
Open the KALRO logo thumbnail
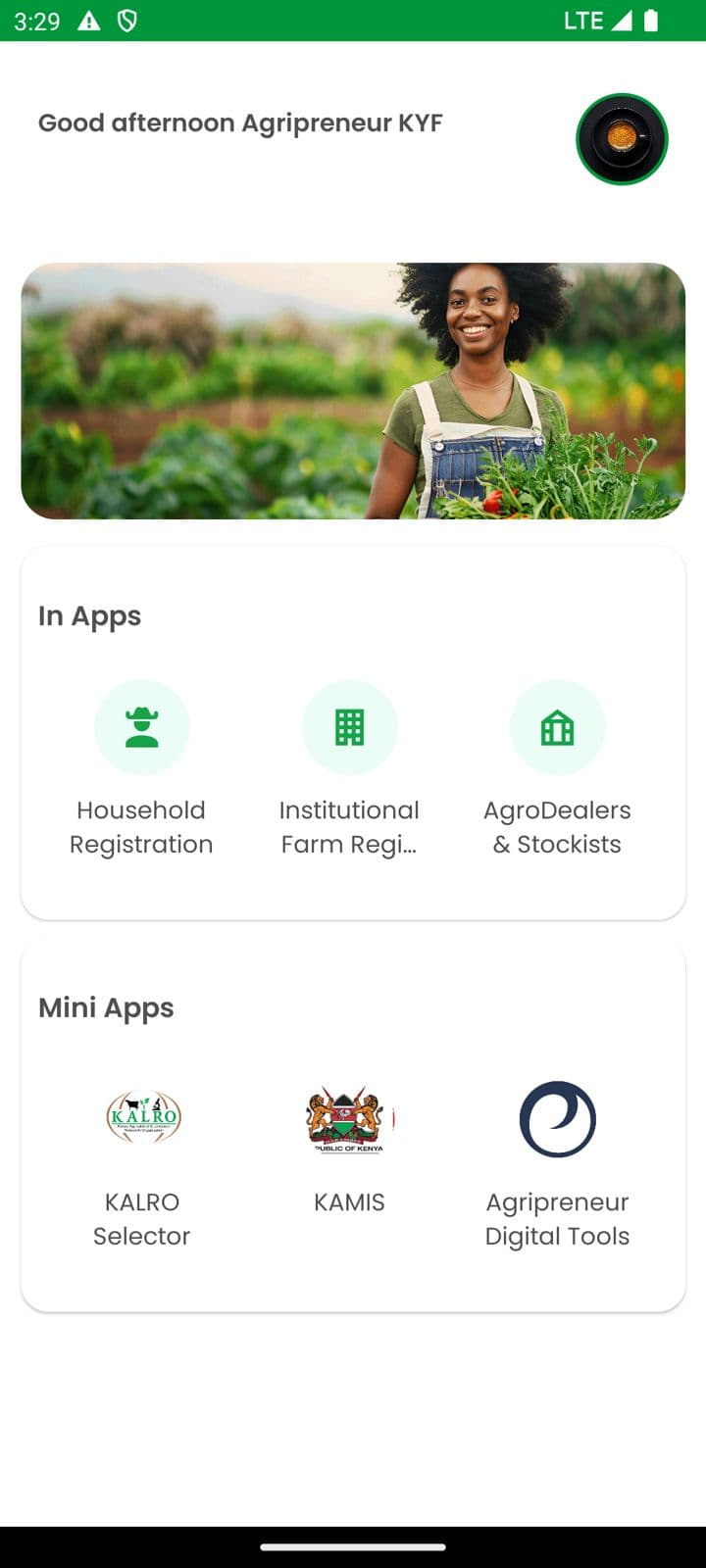pos(143,1117)
